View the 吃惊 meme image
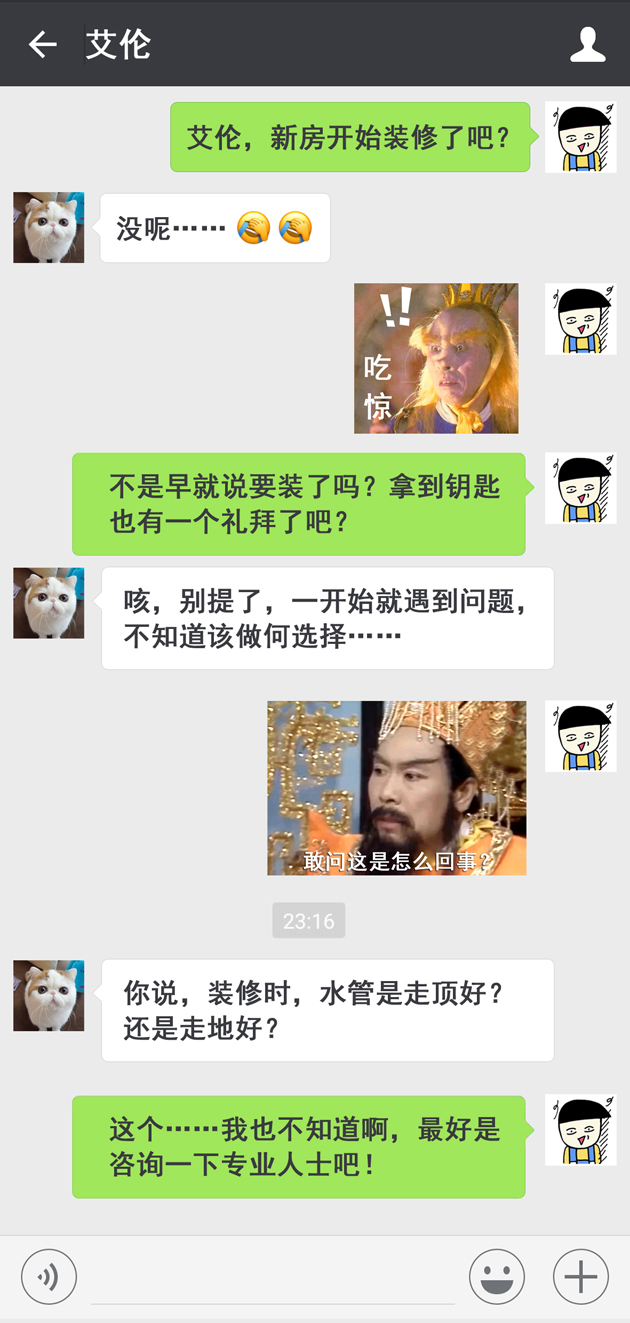This screenshot has width=630, height=1323. (x=436, y=358)
